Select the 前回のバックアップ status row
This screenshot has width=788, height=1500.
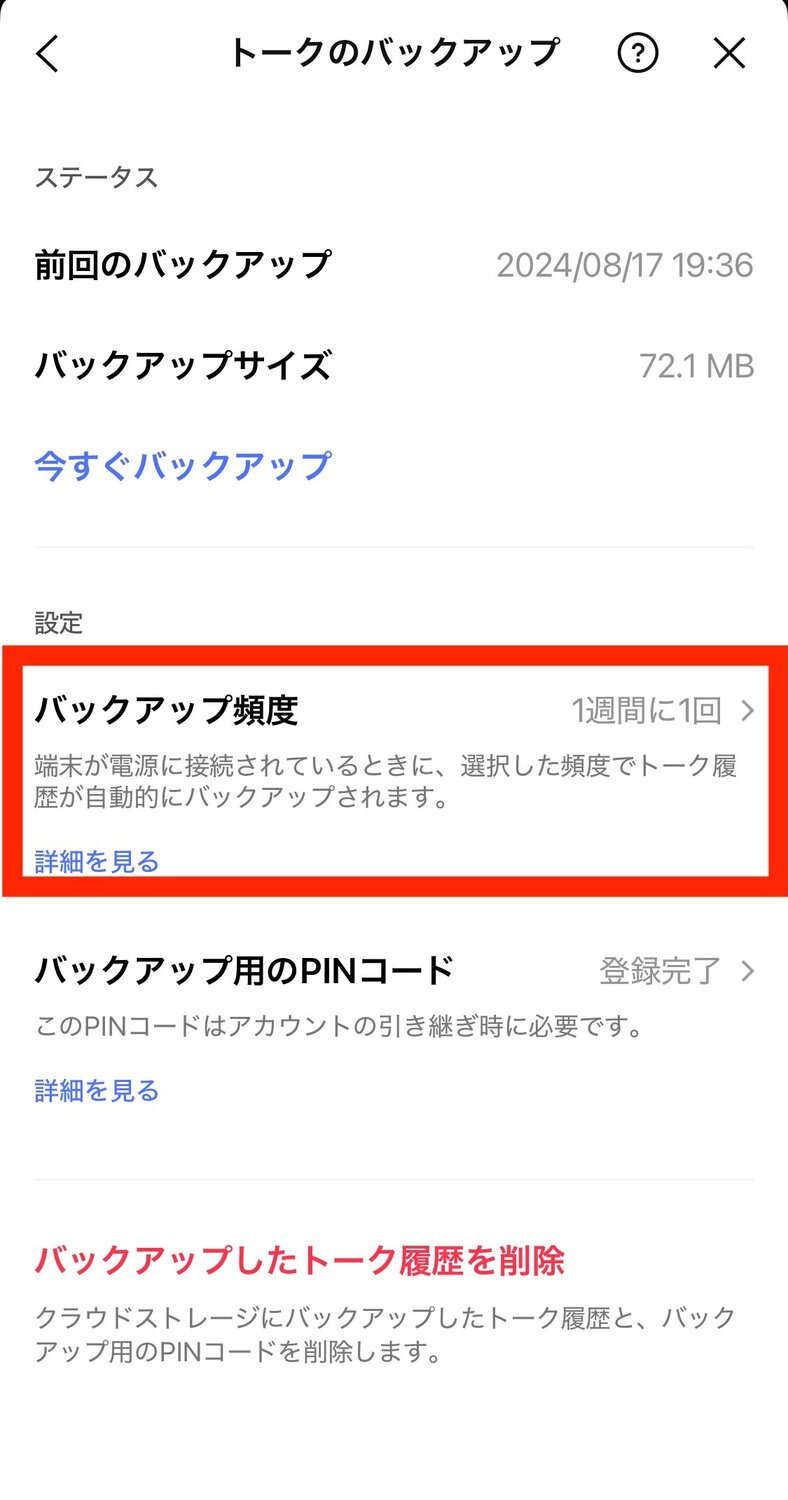[x=394, y=264]
